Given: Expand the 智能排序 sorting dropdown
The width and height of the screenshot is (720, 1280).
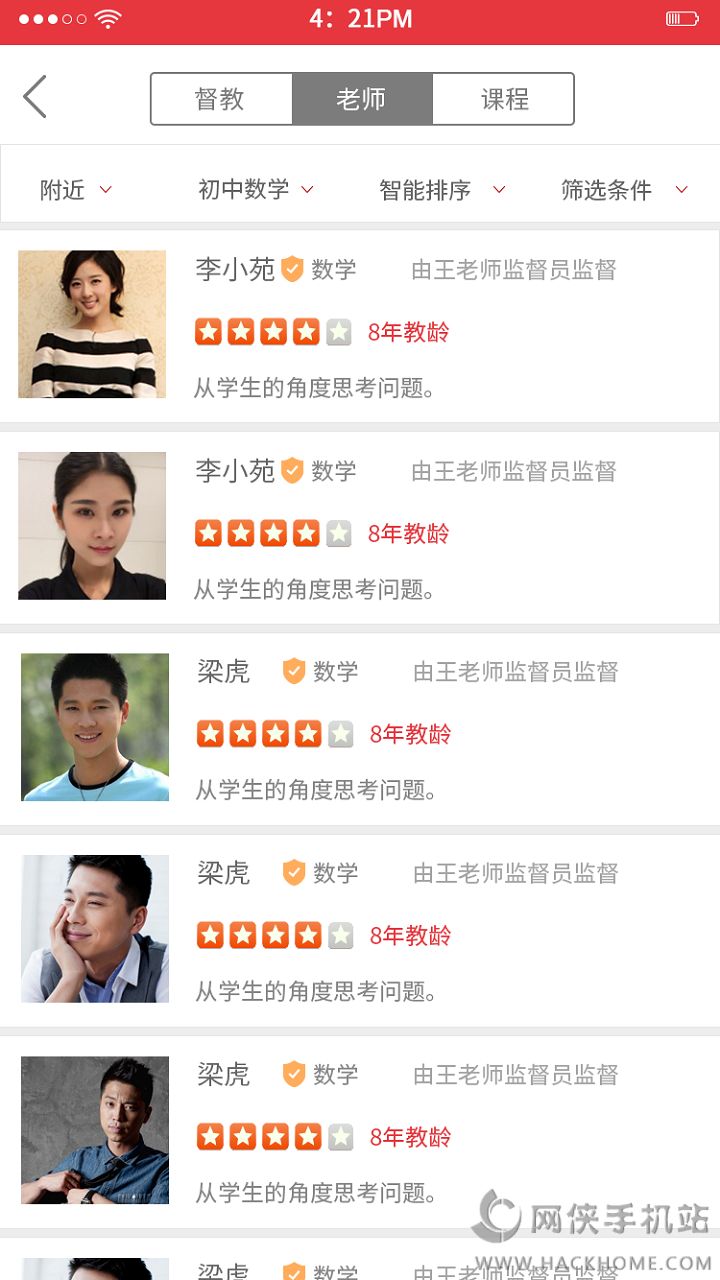Looking at the screenshot, I should [x=441, y=189].
